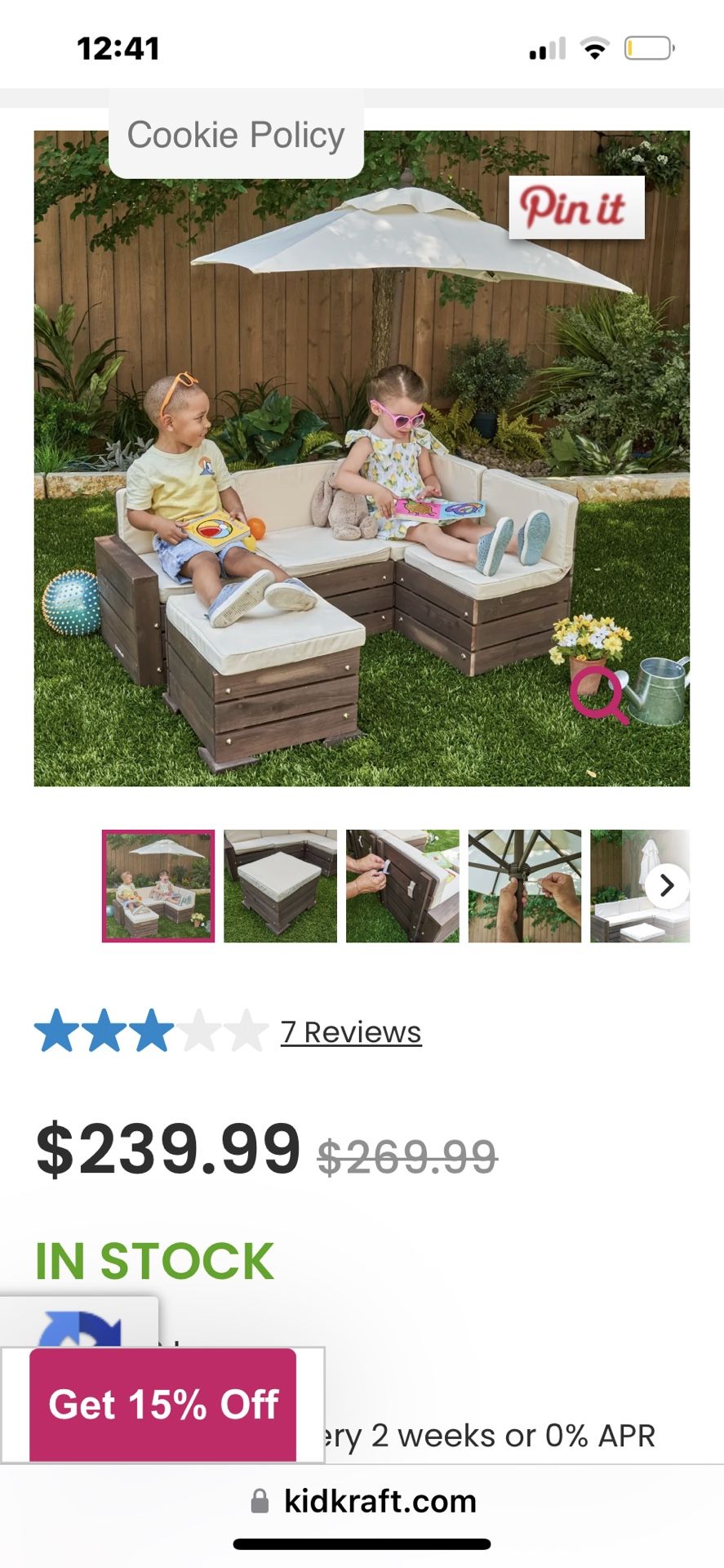Image resolution: width=724 pixels, height=1568 pixels.
Task: Open the main product photo
Action: tap(362, 458)
